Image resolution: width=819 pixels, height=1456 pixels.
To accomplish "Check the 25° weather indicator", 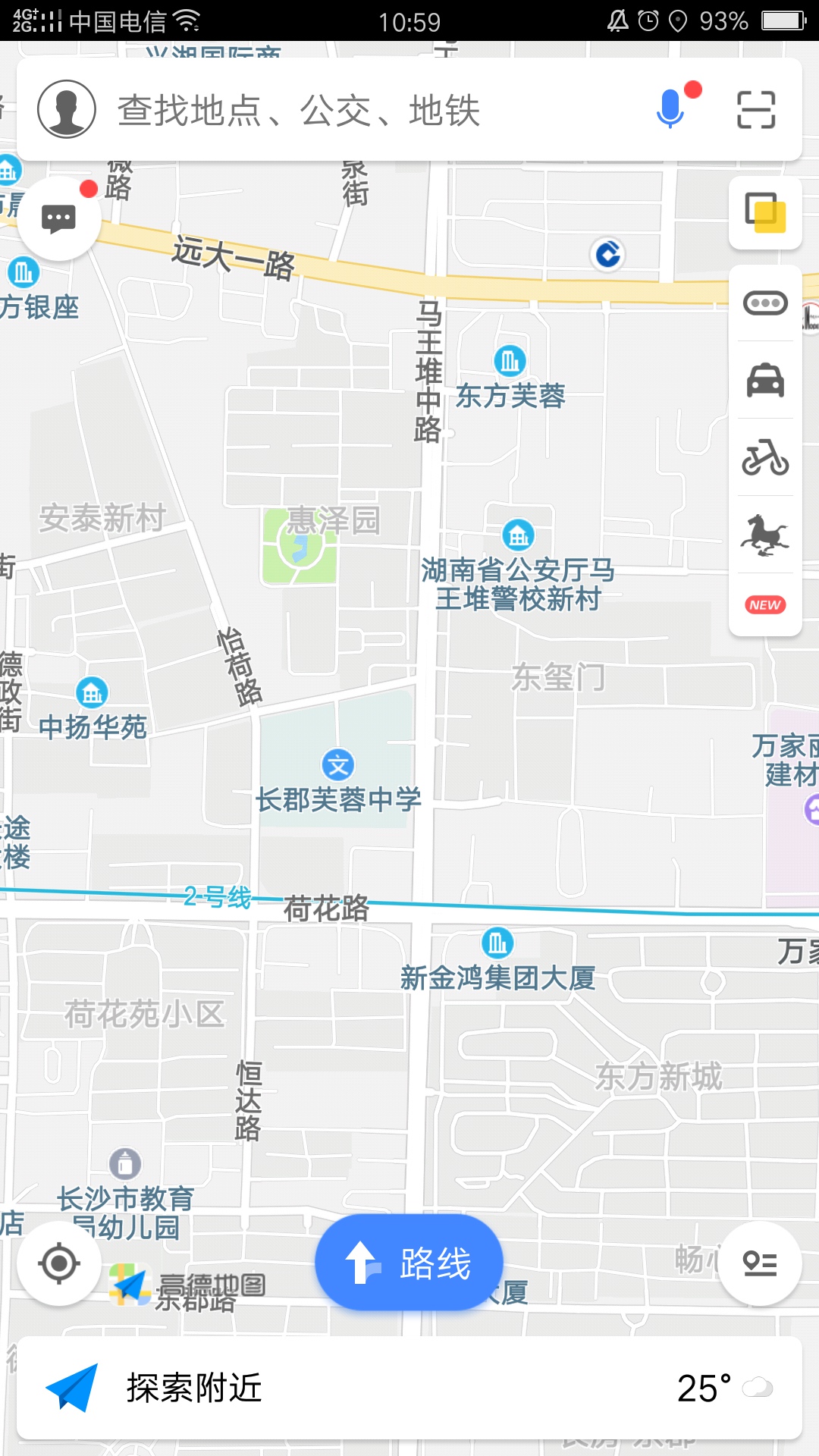I will click(x=723, y=1388).
